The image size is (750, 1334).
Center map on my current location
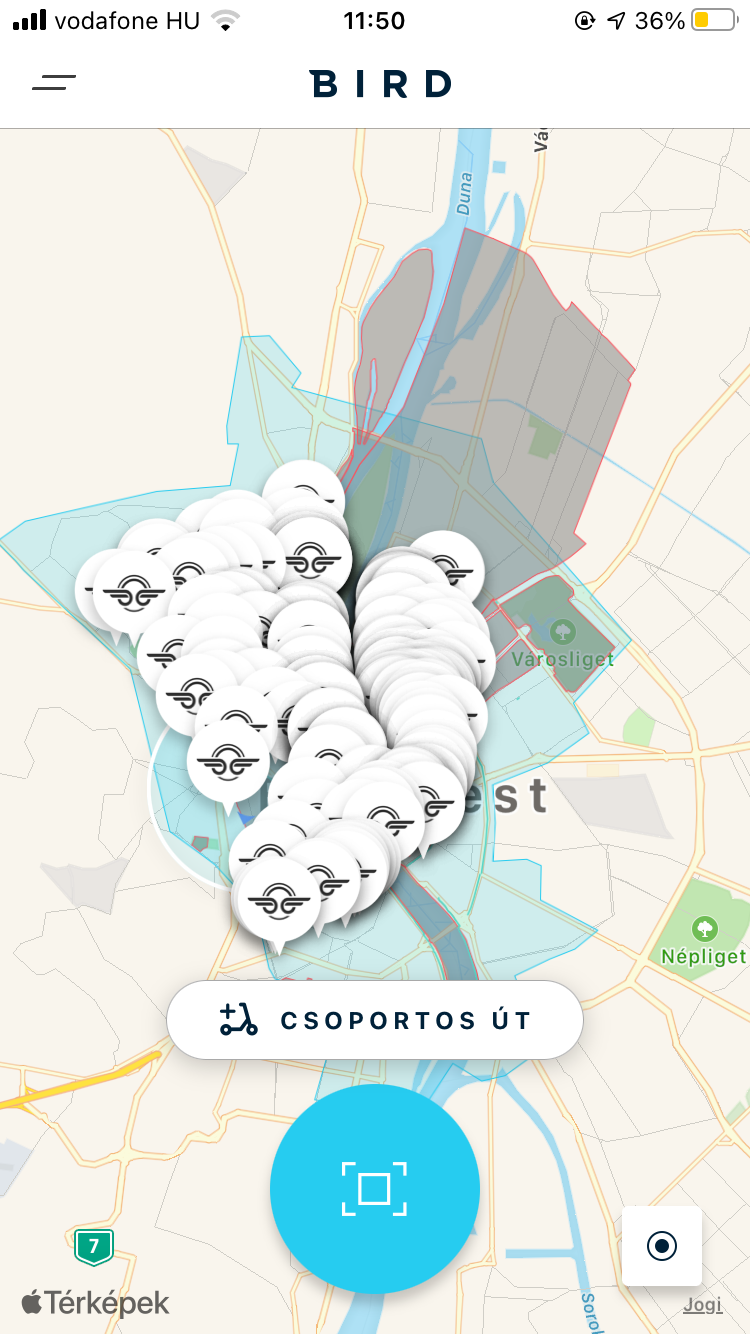point(661,1246)
